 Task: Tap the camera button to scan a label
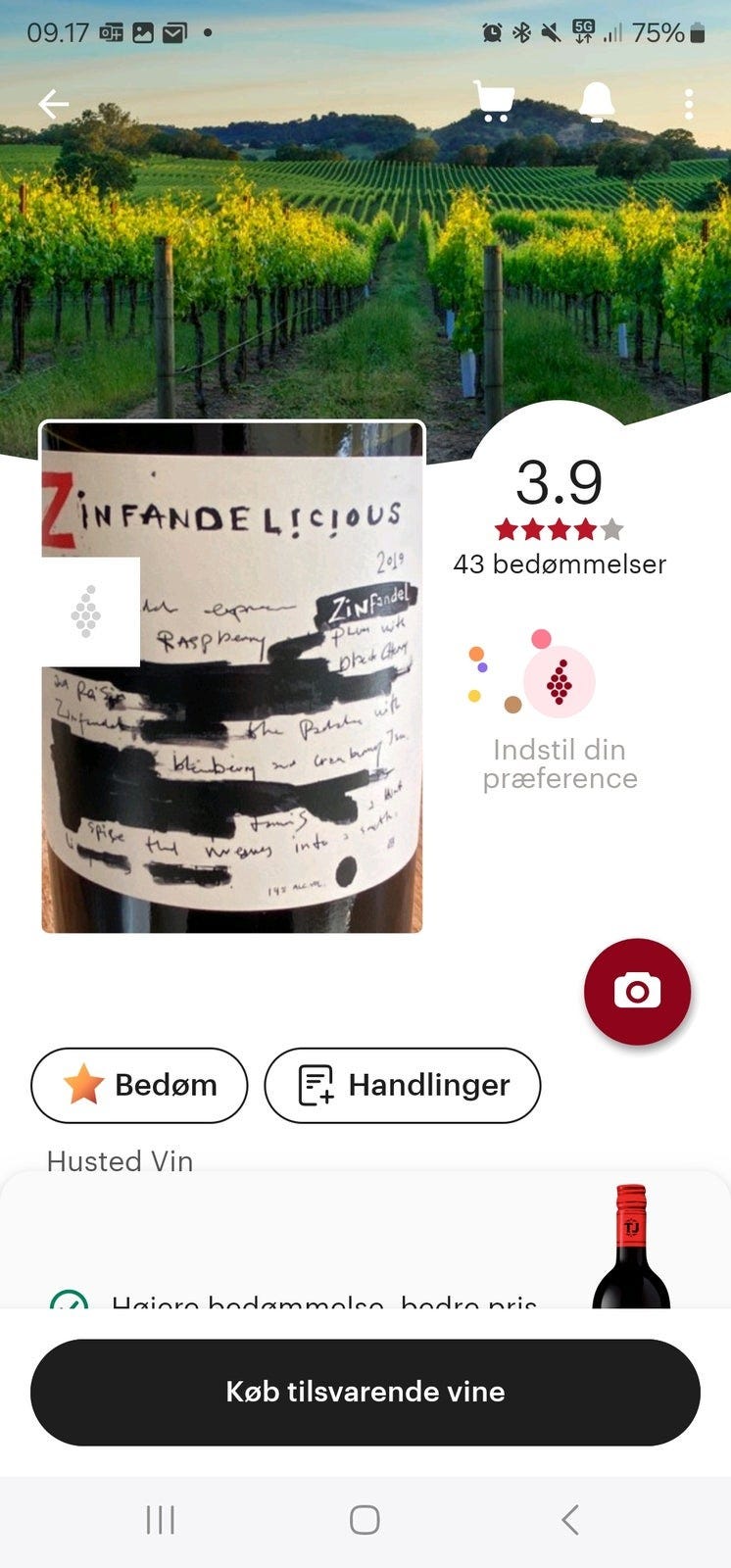[x=638, y=992]
